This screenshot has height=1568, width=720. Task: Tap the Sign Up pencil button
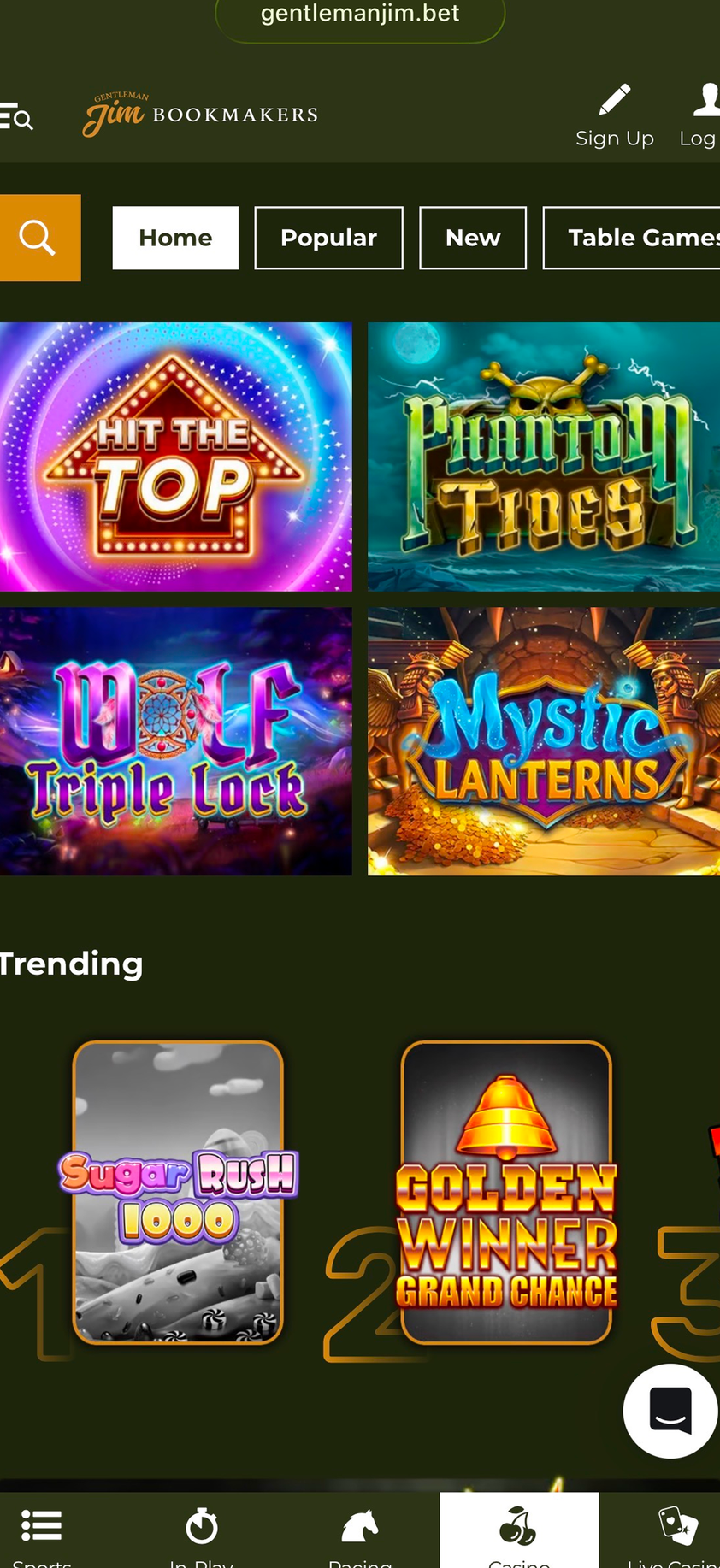(614, 115)
